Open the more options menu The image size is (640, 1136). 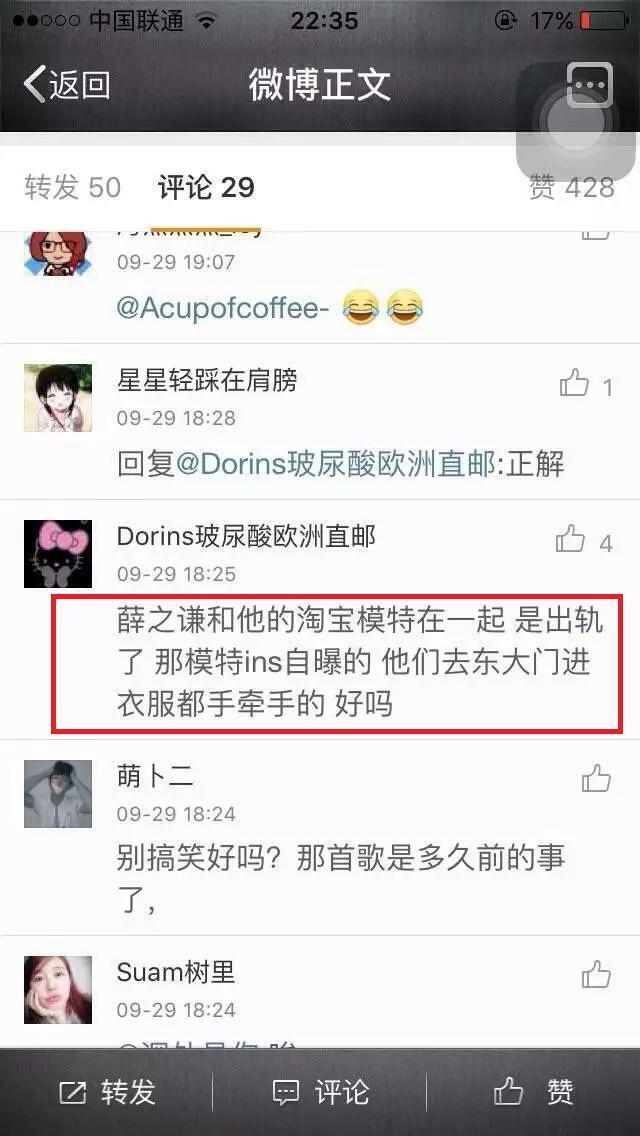tap(589, 85)
